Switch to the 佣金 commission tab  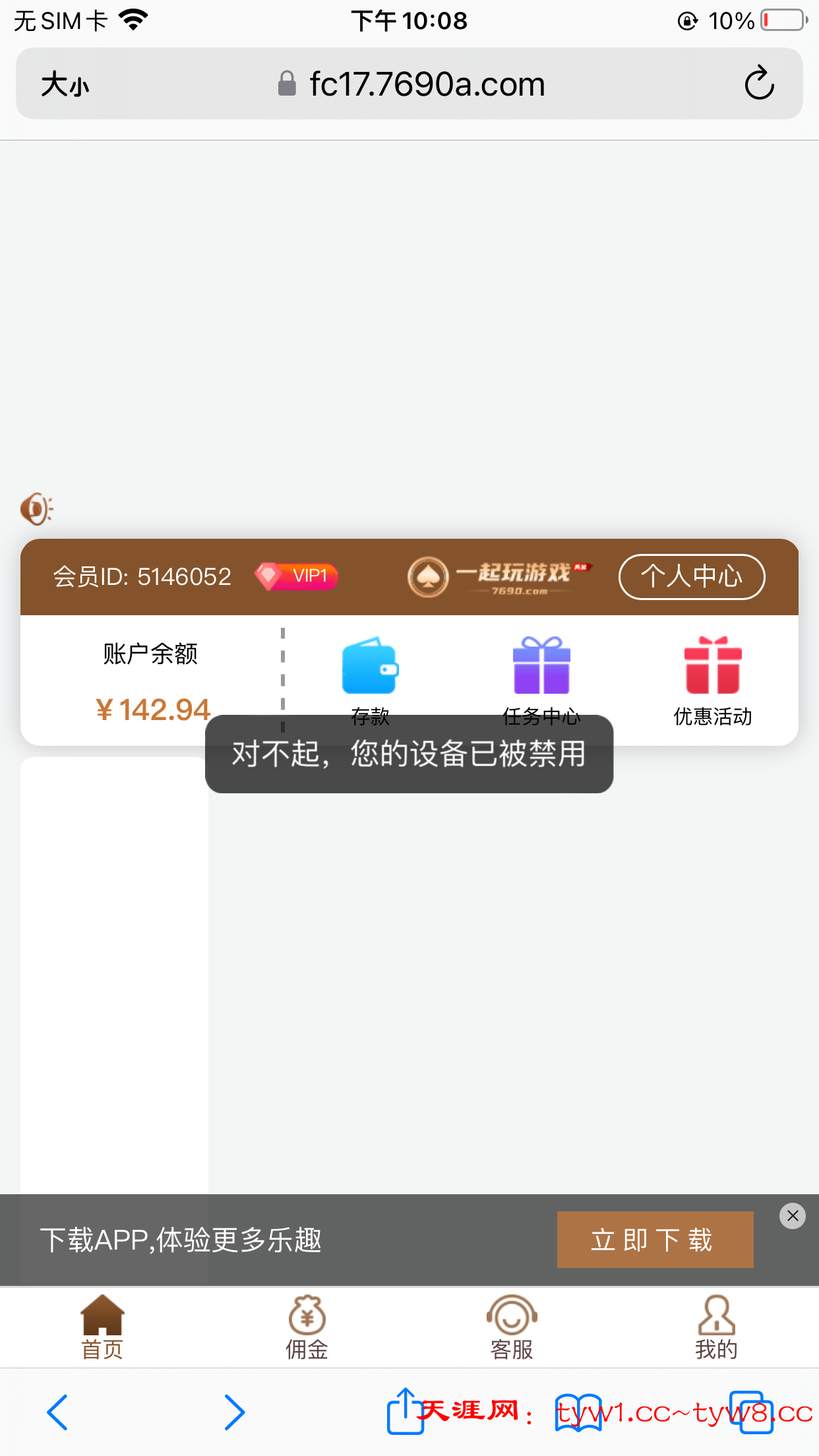click(x=307, y=1327)
